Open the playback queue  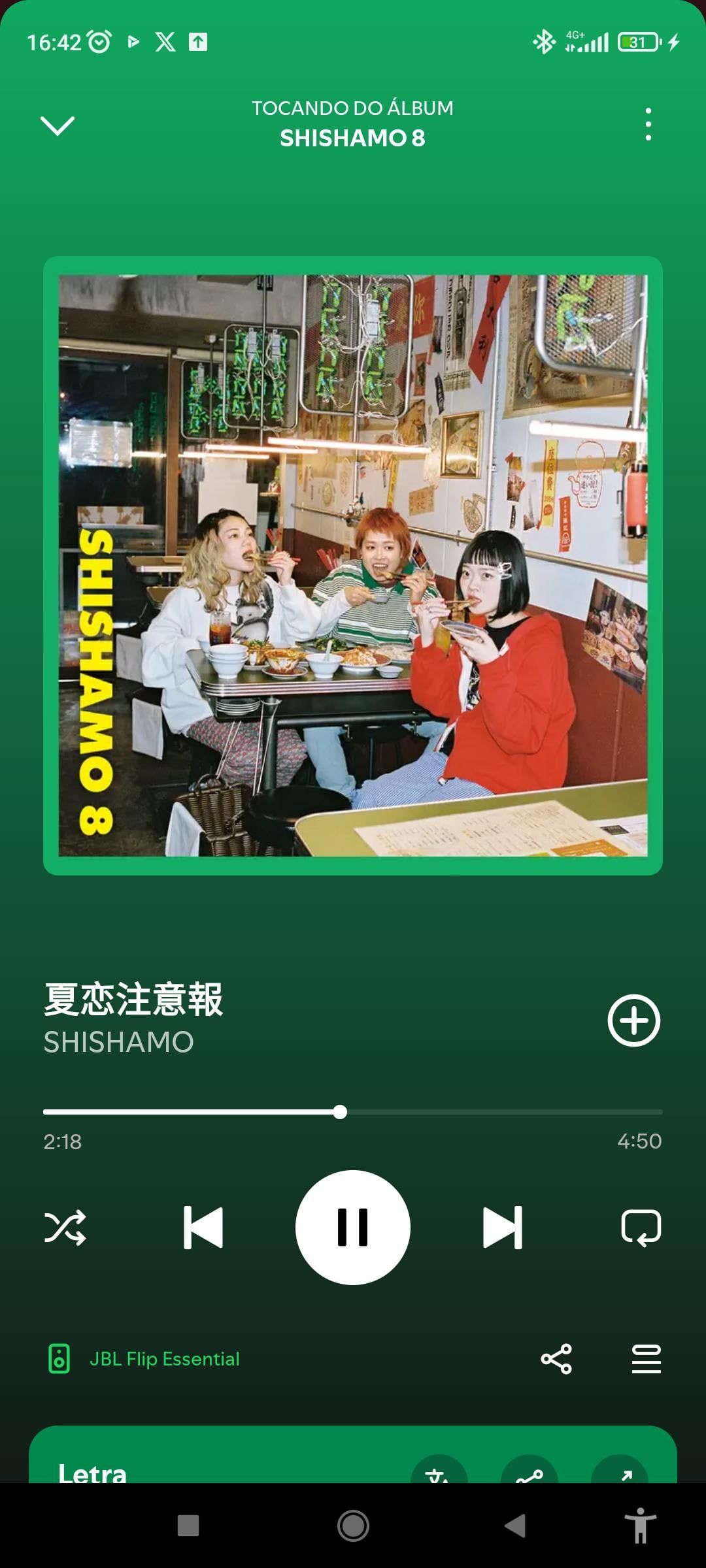(646, 1359)
